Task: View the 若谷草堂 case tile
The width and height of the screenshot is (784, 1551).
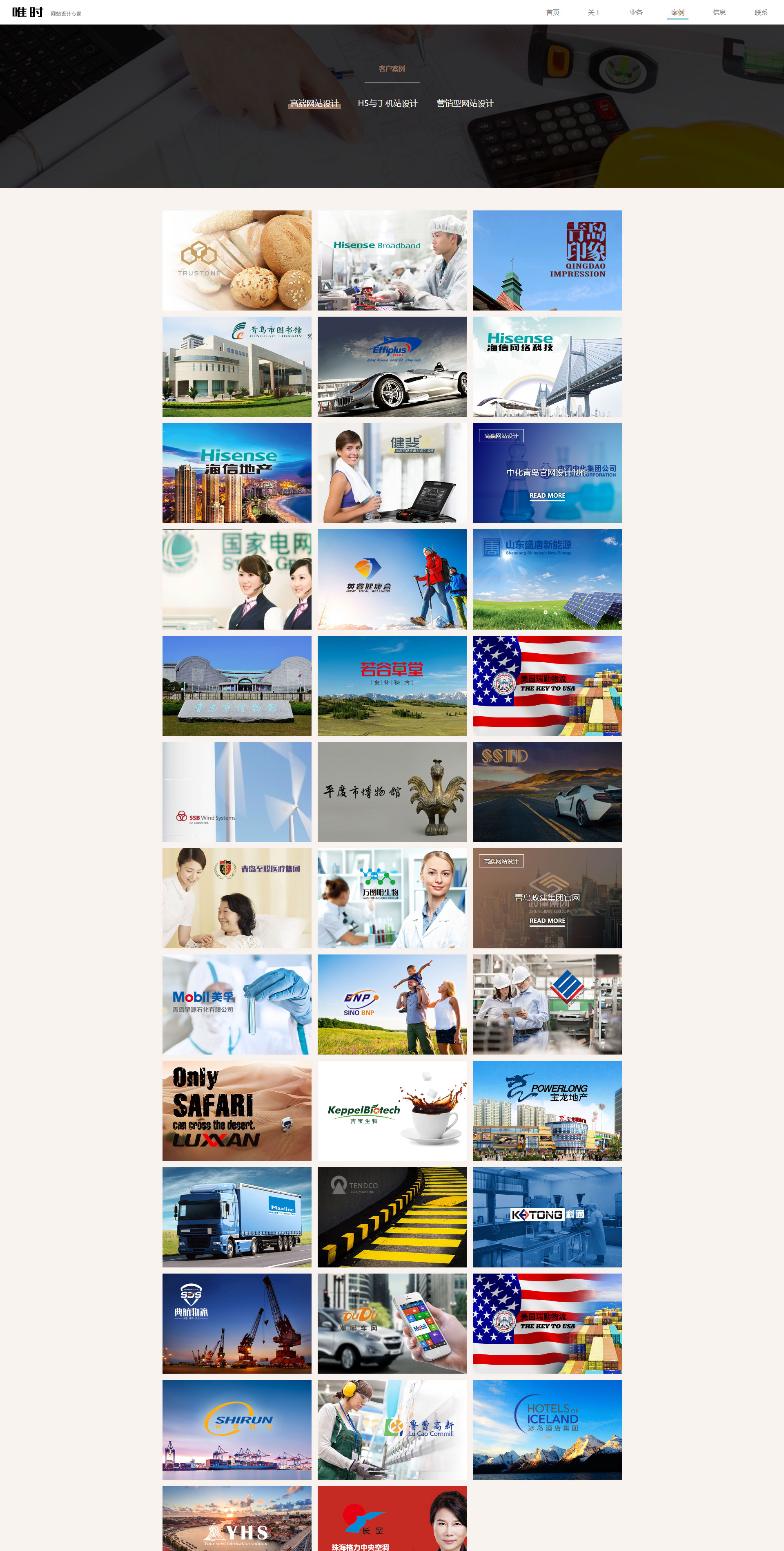Action: pos(392,686)
